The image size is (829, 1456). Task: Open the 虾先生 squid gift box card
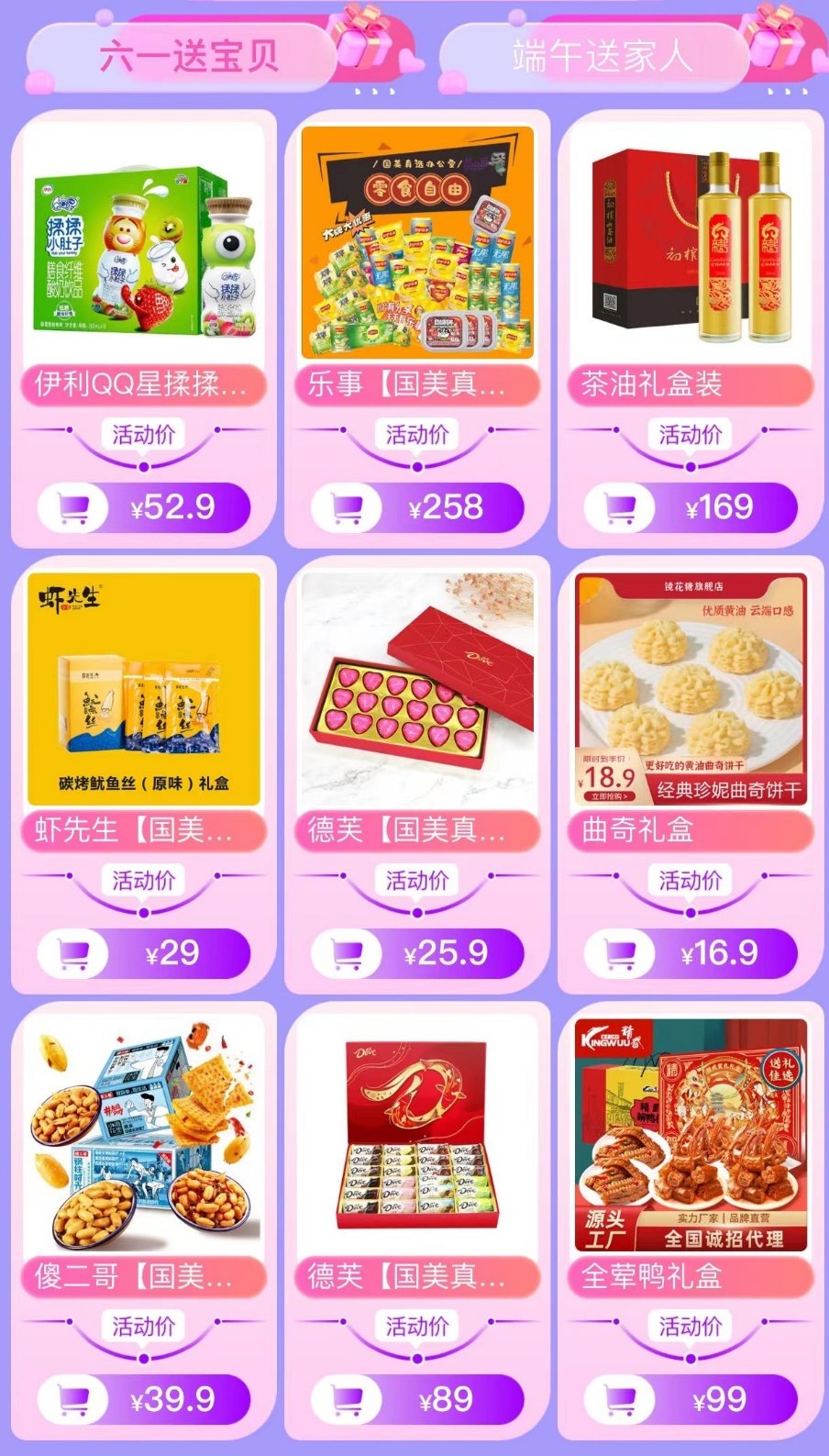(143, 688)
